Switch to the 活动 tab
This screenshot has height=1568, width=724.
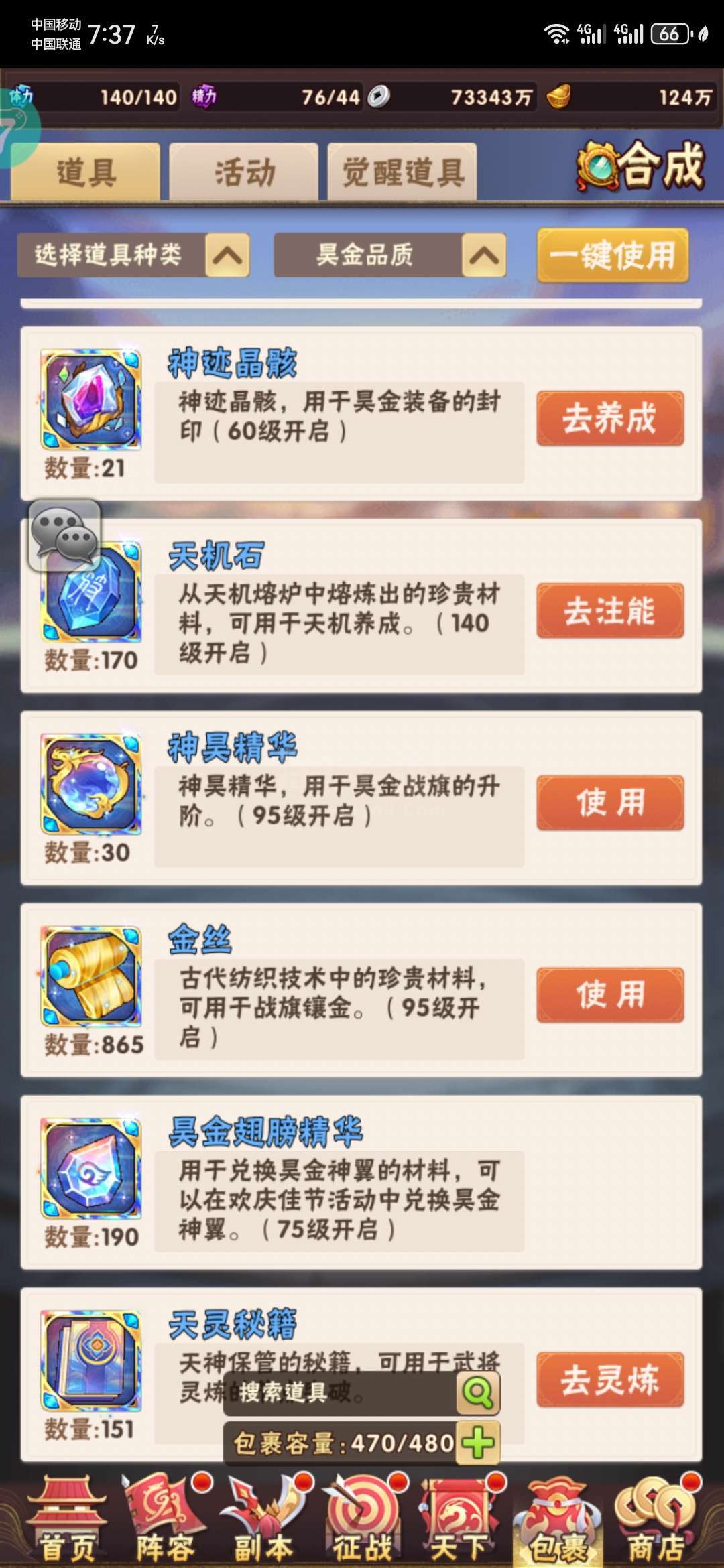(244, 172)
